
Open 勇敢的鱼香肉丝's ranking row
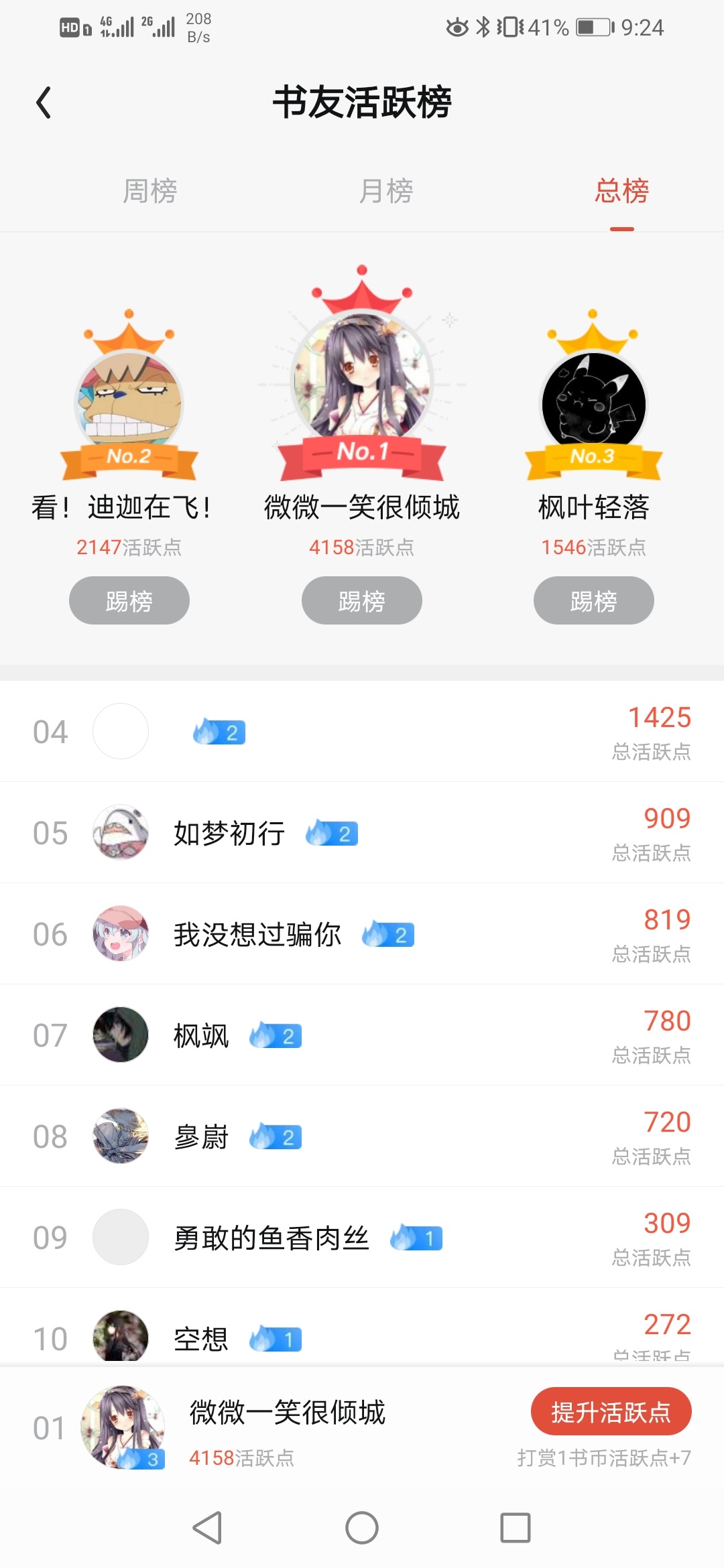click(362, 1238)
